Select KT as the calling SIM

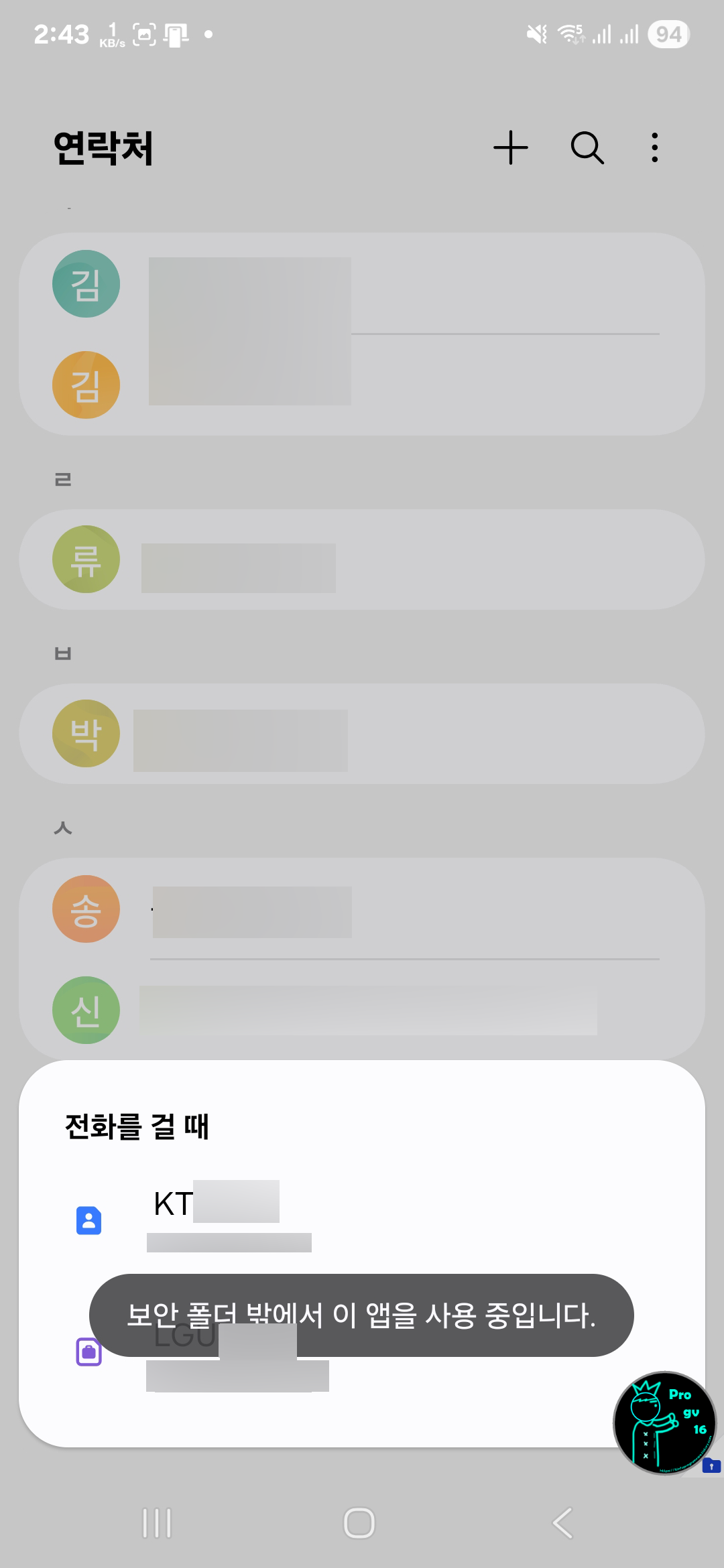pyautogui.click(x=268, y=1220)
